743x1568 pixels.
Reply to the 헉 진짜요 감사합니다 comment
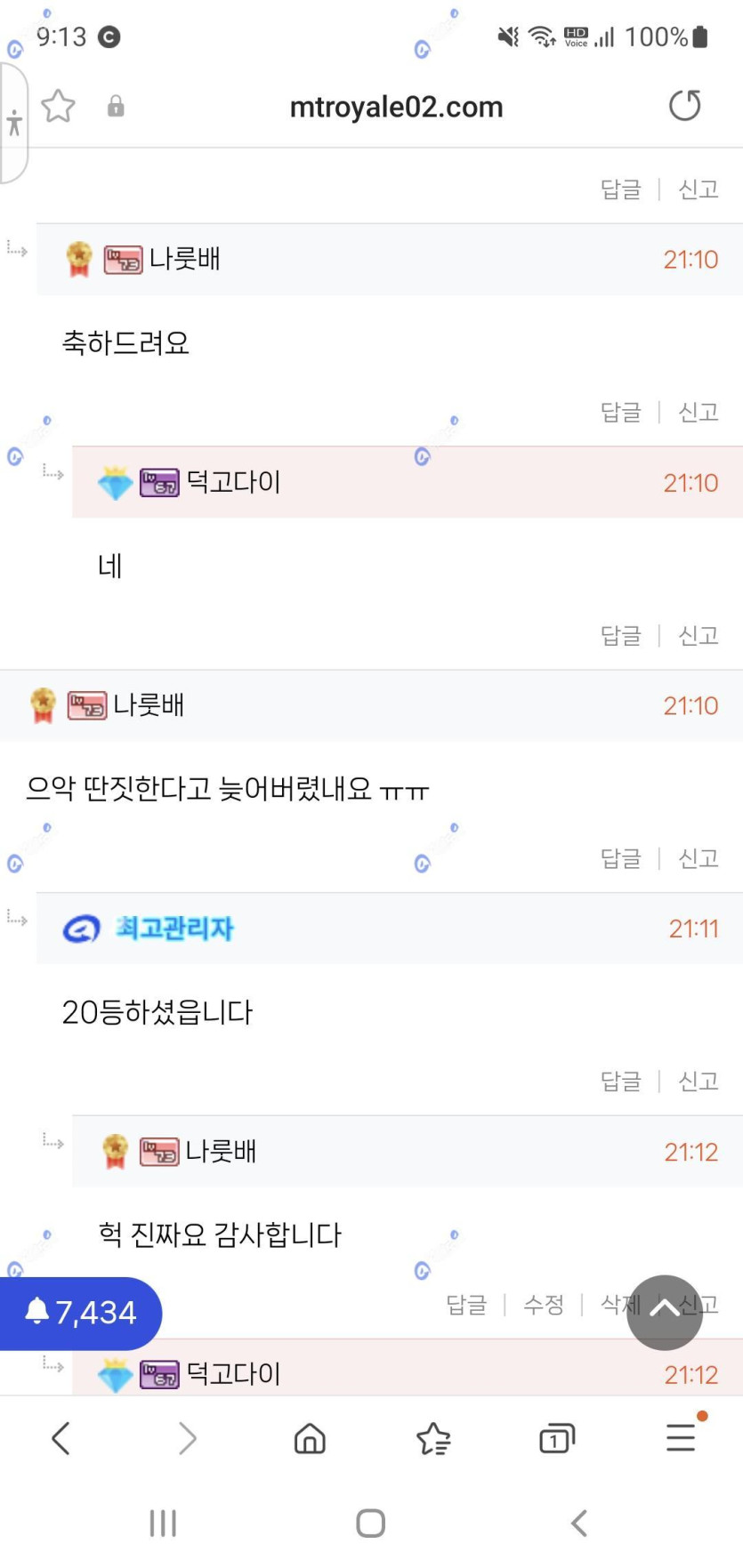click(466, 1305)
